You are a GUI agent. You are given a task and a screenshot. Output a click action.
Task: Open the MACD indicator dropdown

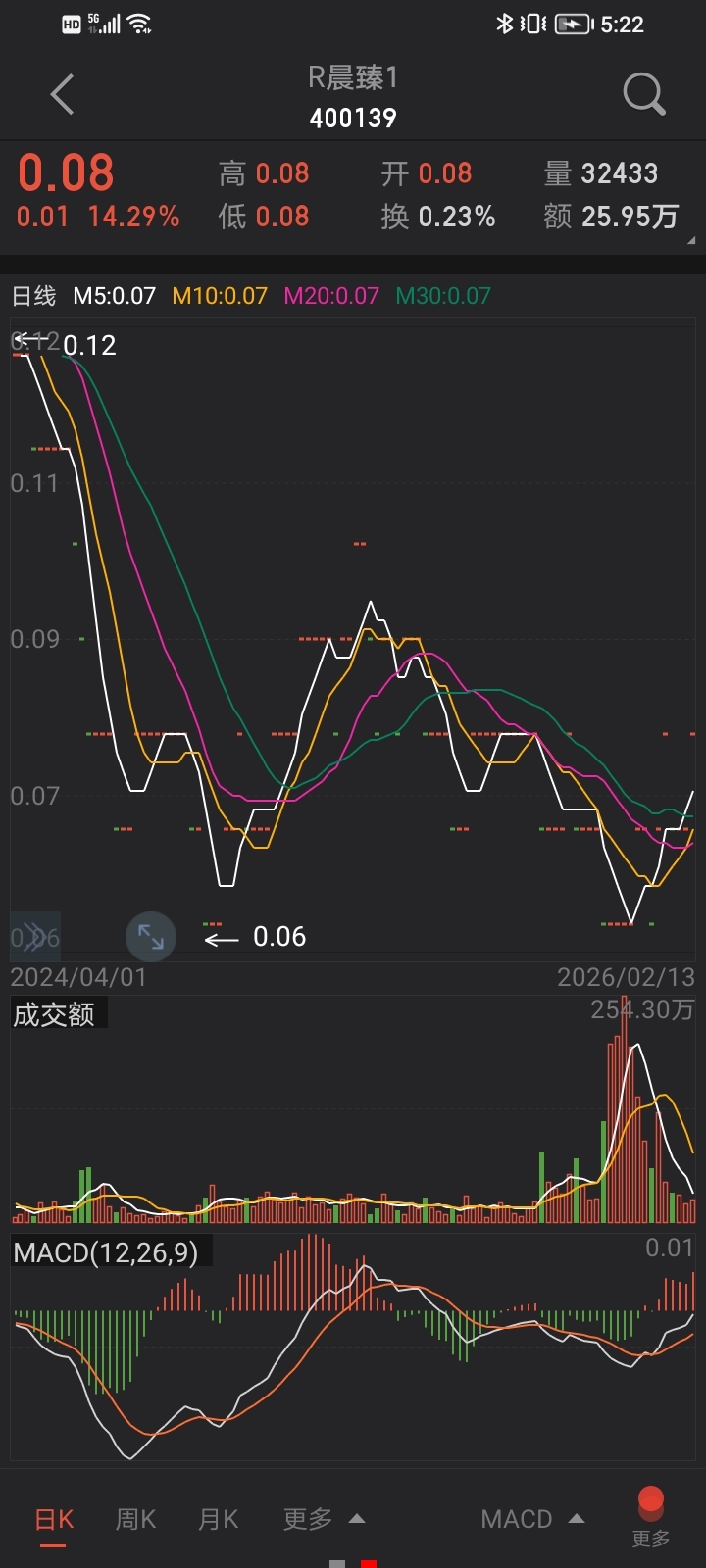(x=532, y=1519)
